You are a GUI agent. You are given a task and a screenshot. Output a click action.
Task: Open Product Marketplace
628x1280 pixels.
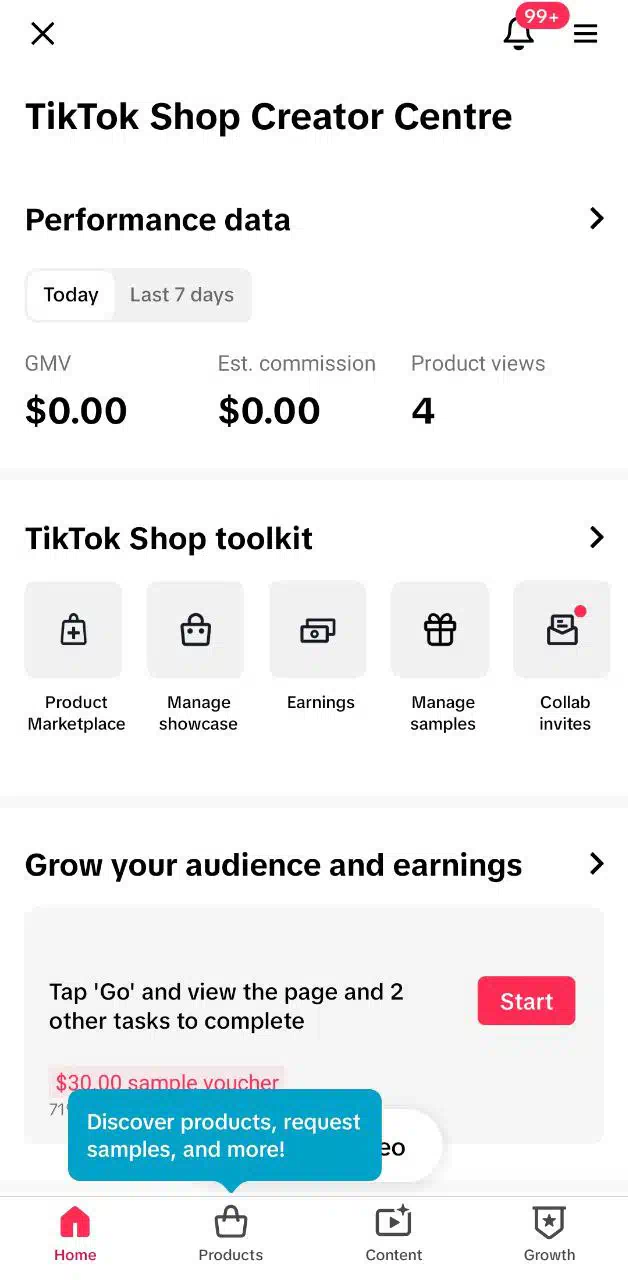point(76,657)
